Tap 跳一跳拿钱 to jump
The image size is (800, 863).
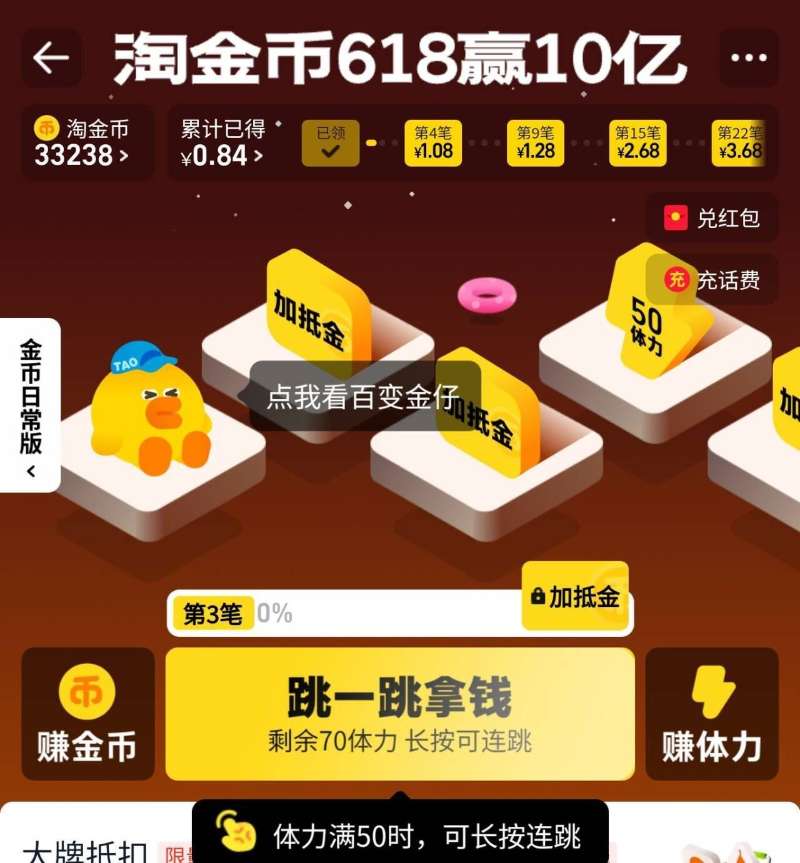pos(400,713)
